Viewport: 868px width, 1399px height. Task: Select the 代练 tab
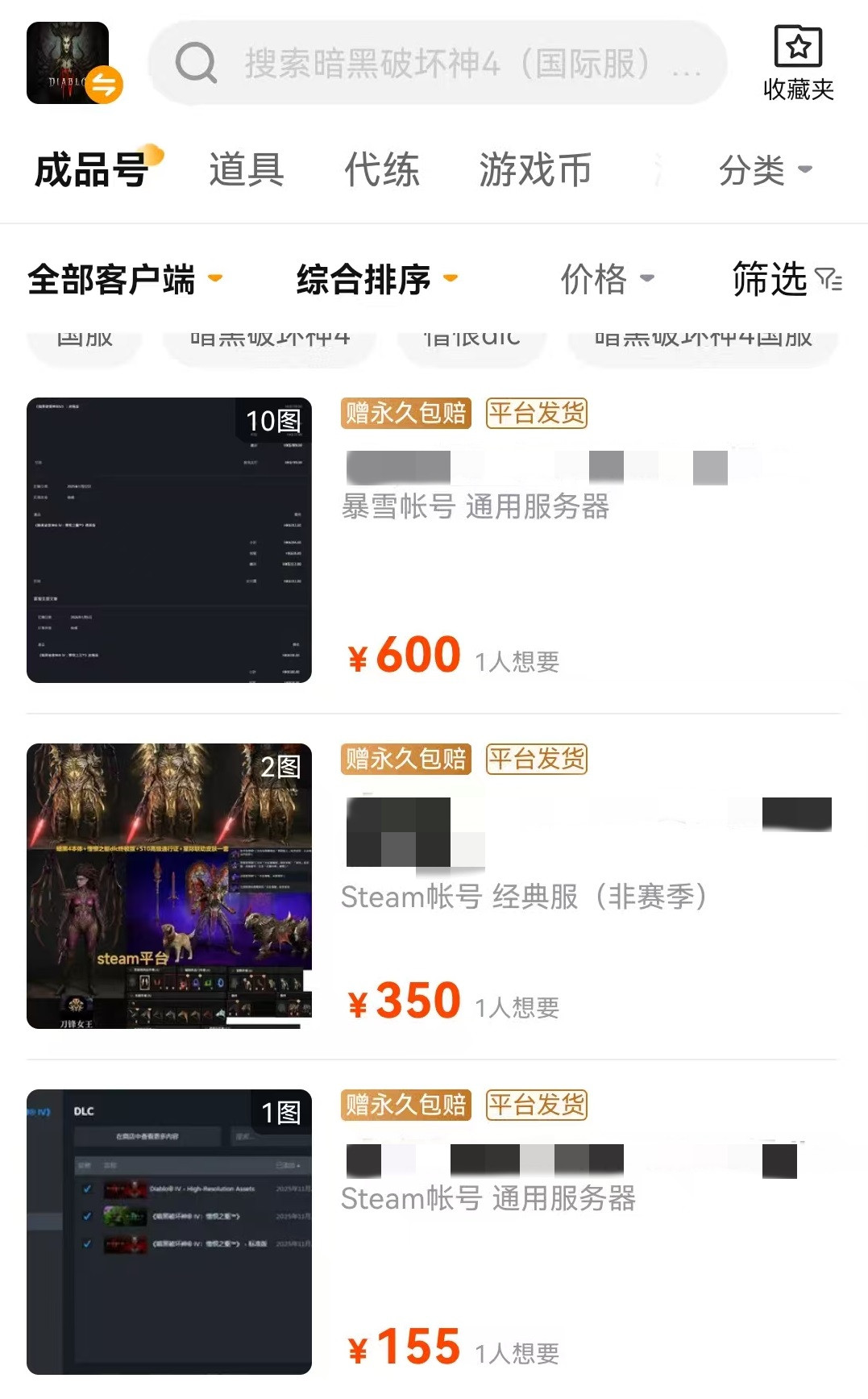click(382, 170)
